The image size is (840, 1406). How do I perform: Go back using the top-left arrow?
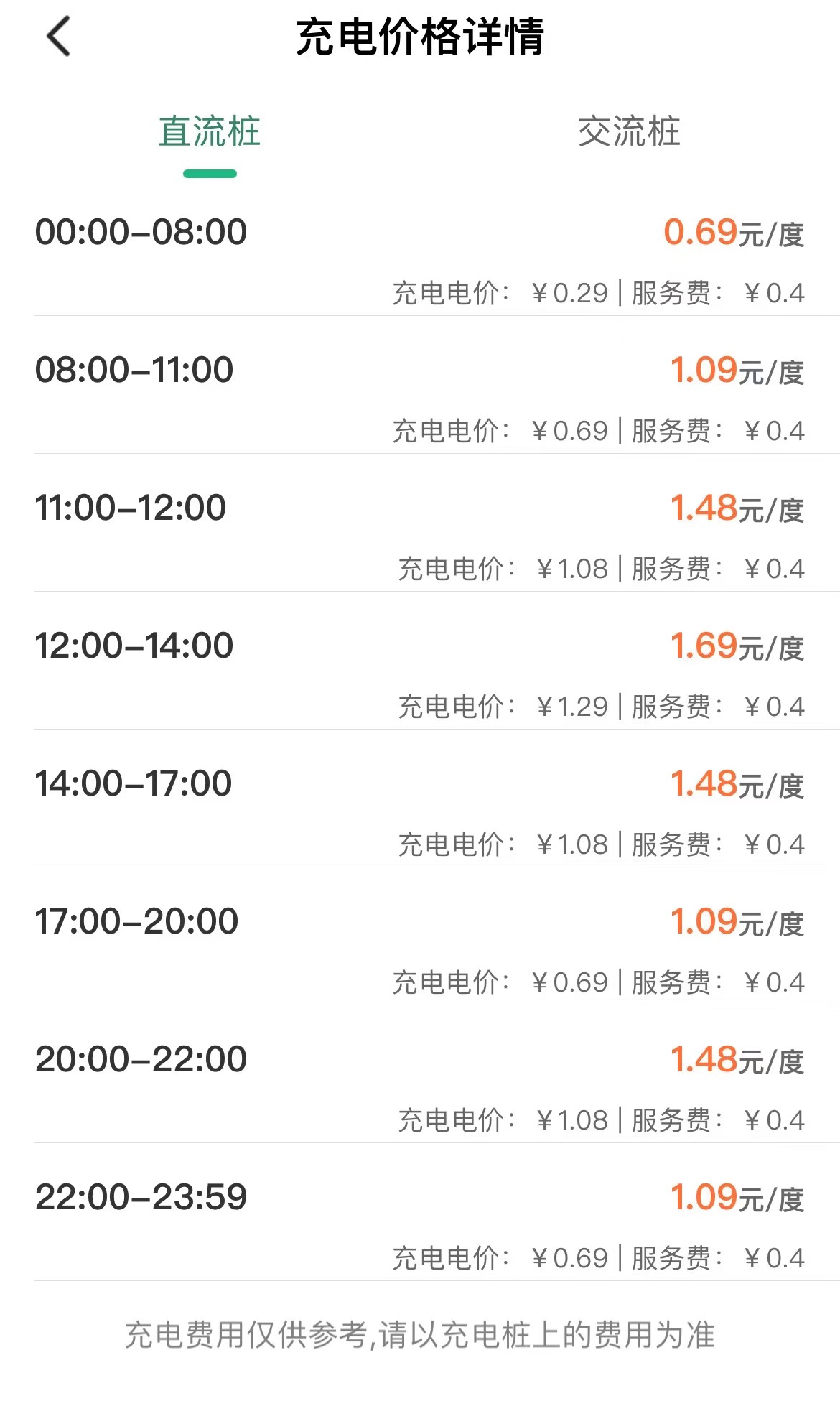[59, 37]
